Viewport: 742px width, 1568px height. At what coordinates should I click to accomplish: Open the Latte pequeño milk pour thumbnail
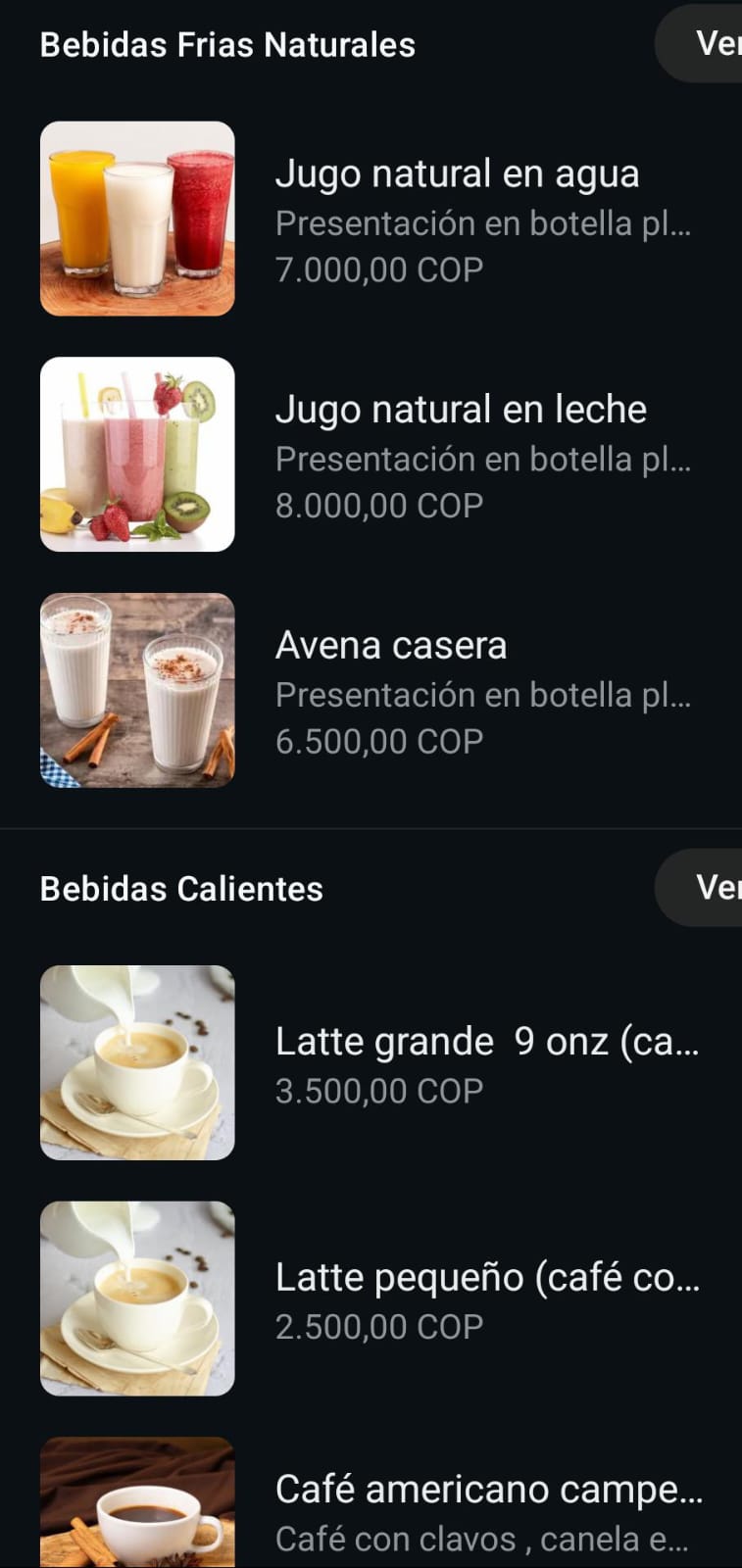click(x=136, y=1298)
